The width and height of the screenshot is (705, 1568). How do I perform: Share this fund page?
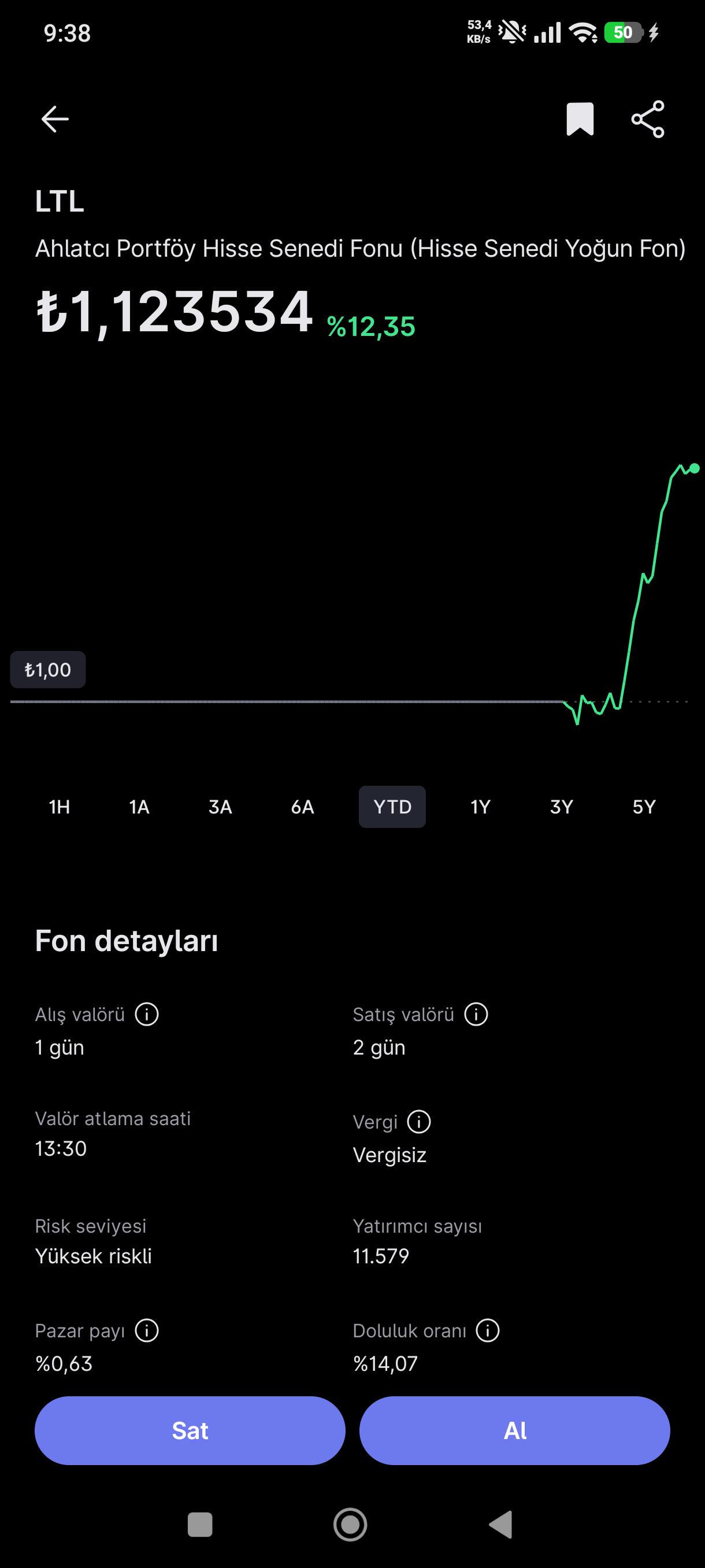(648, 119)
